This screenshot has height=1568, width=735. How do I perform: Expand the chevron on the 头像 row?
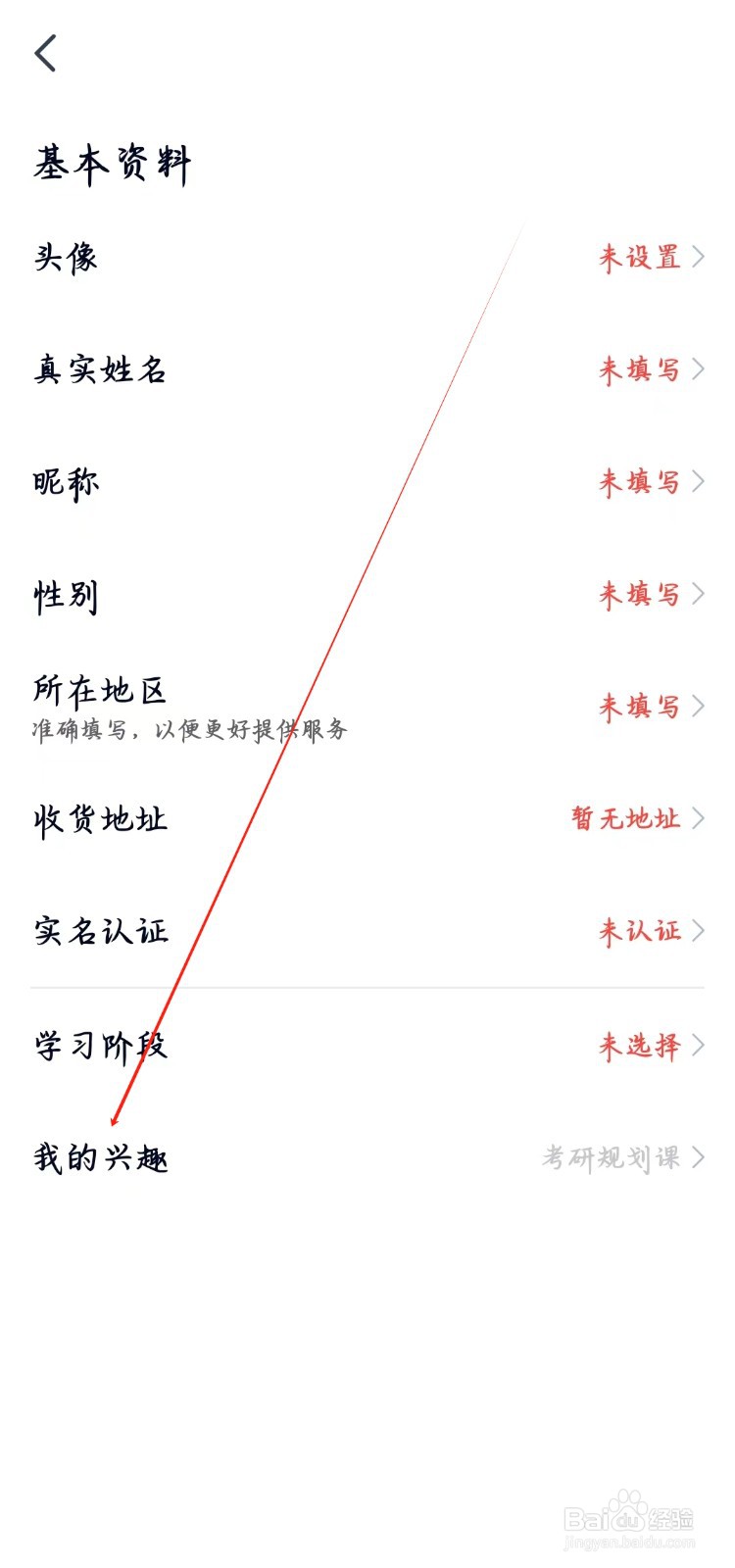coord(700,258)
